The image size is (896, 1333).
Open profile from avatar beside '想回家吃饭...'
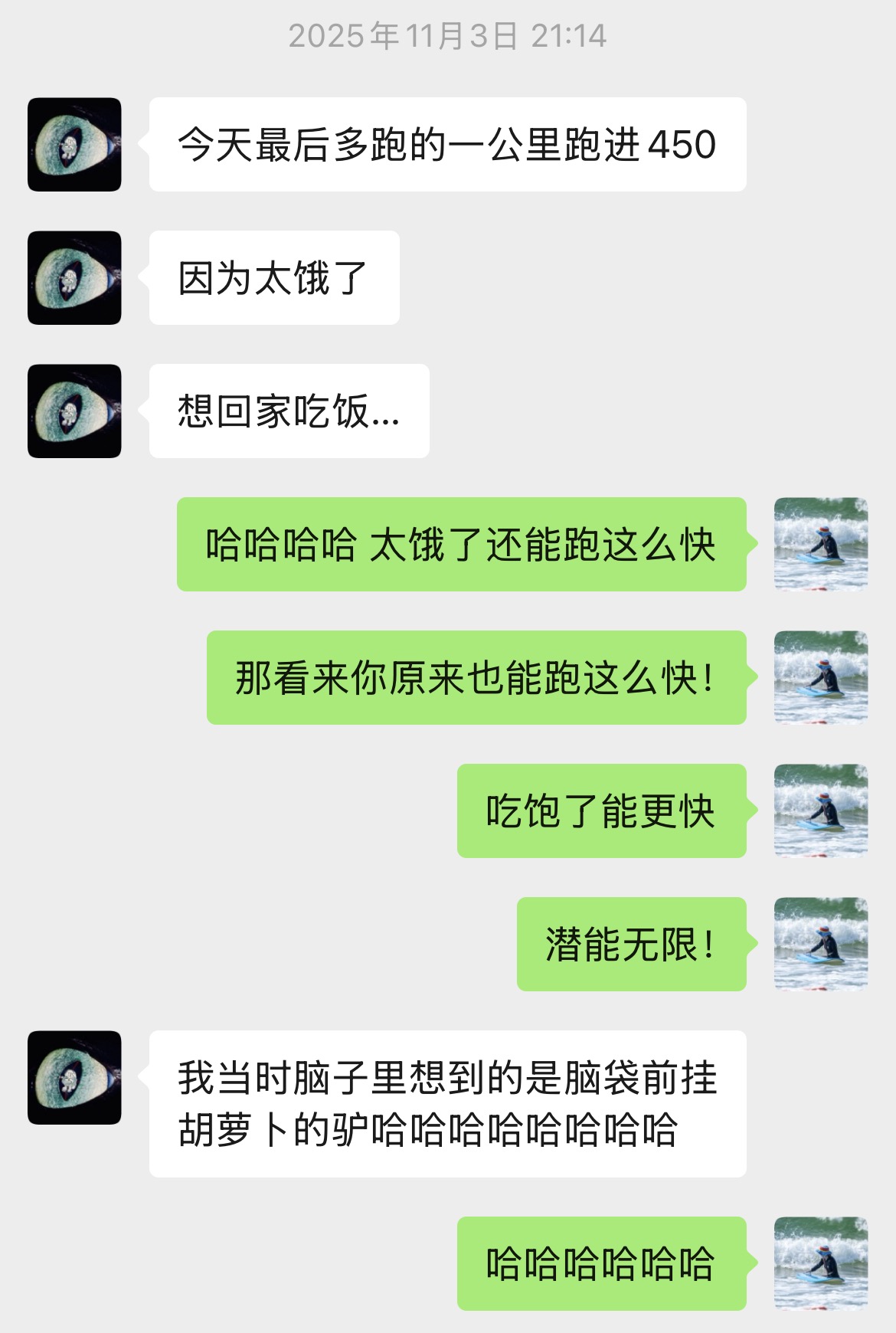pyautogui.click(x=74, y=411)
